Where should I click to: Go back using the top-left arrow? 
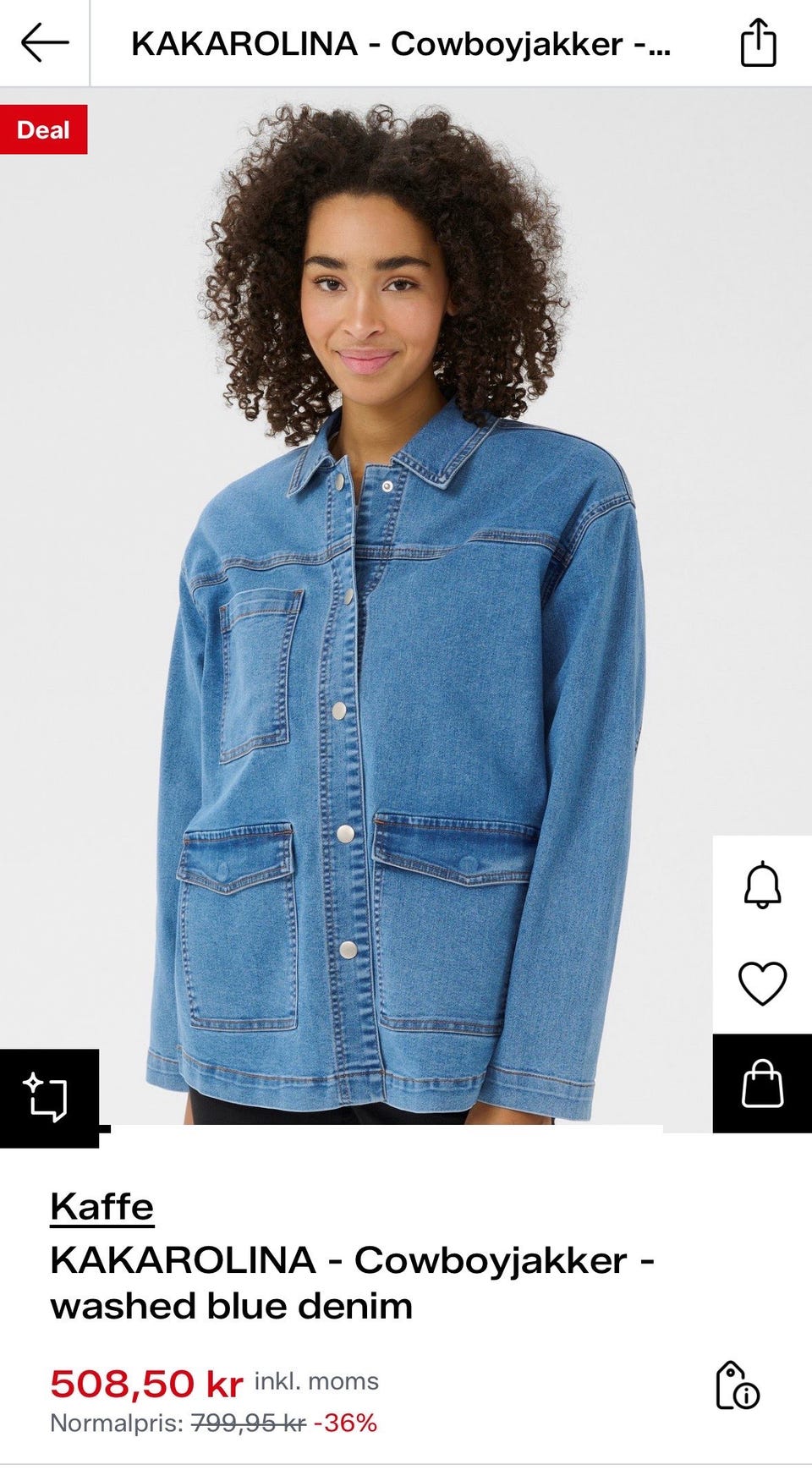45,43
